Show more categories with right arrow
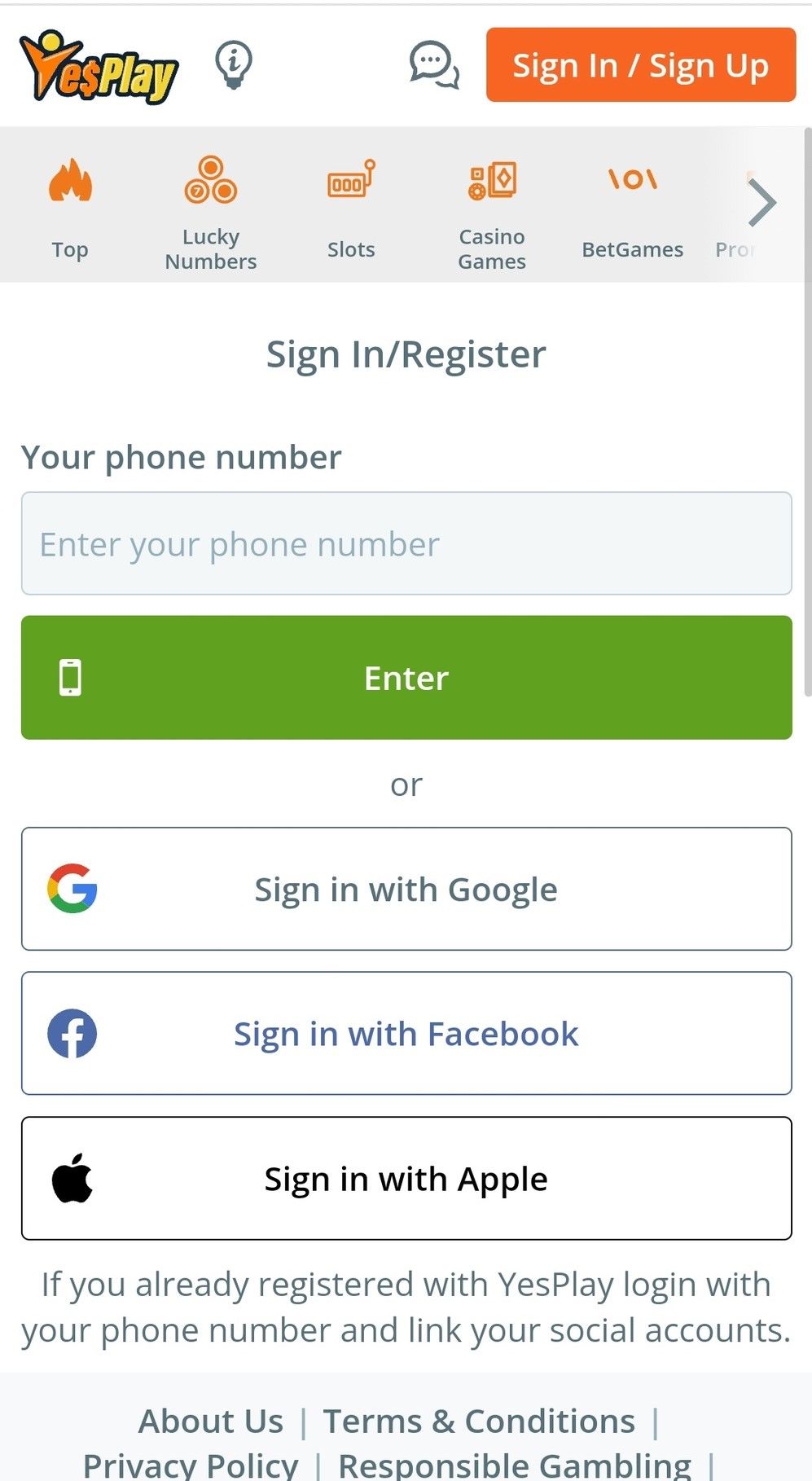The width and height of the screenshot is (812, 1481). 762,204
